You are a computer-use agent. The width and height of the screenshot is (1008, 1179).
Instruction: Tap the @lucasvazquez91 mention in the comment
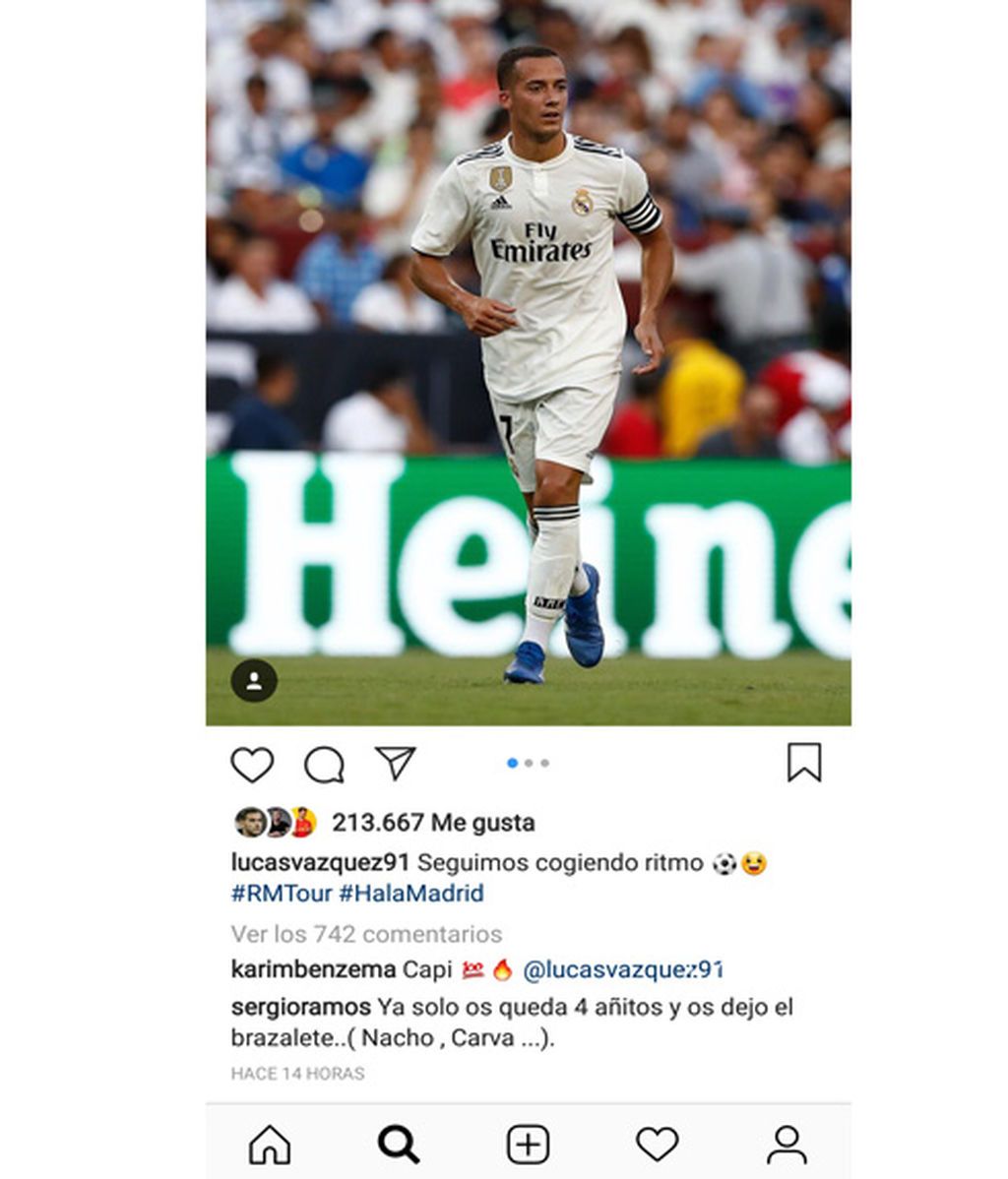click(x=623, y=970)
